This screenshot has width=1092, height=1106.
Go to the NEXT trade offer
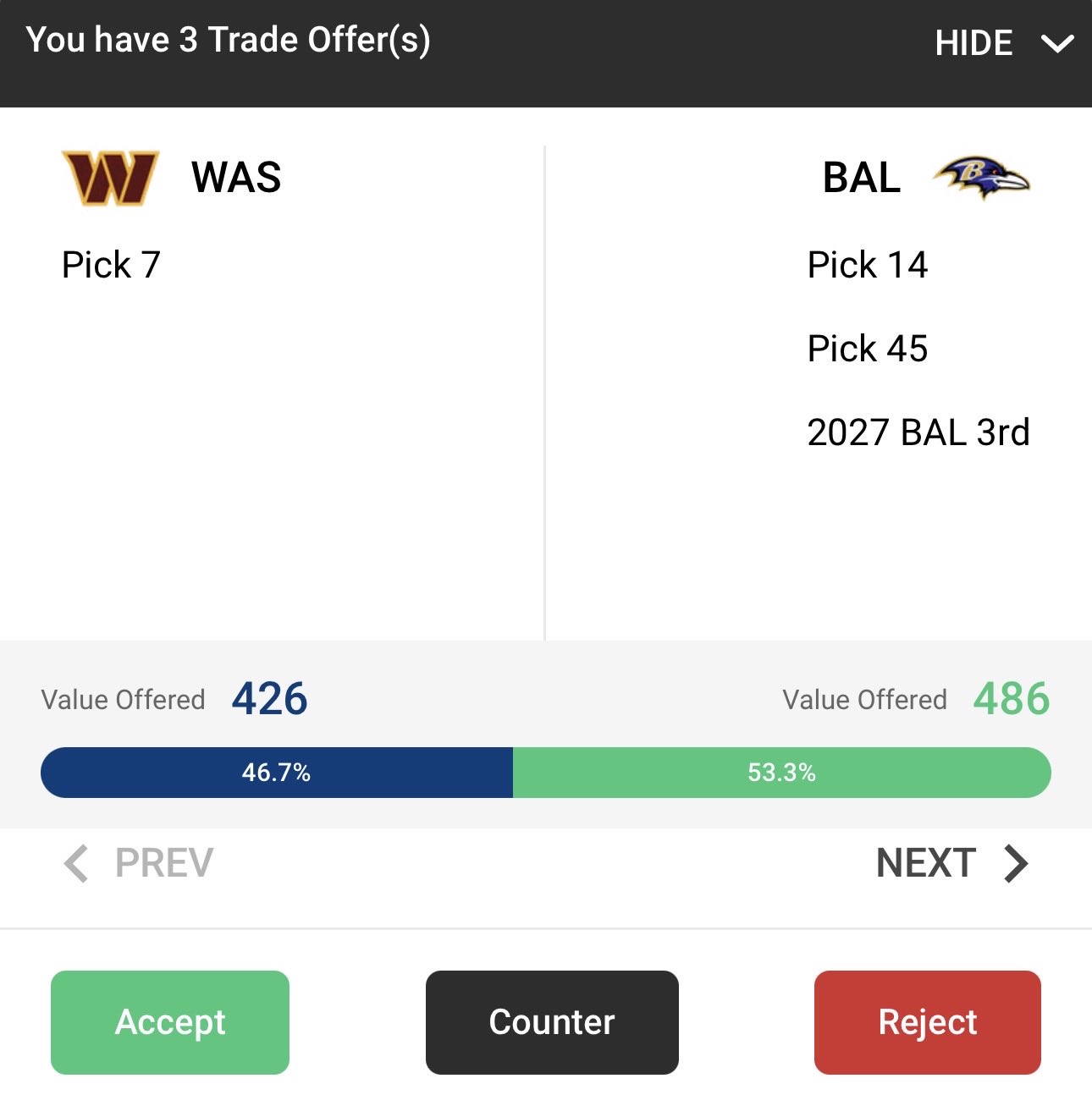(x=951, y=863)
